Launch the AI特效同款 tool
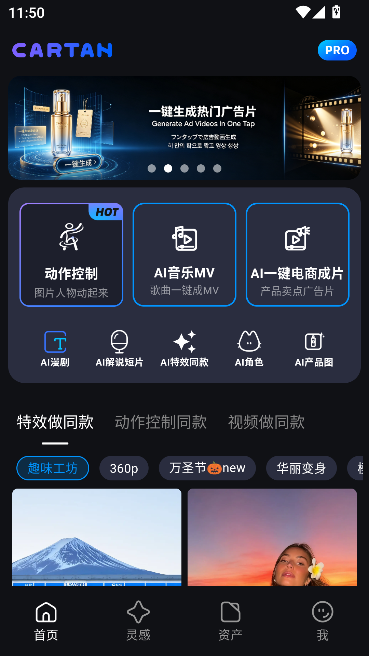The image size is (369, 656). [184, 349]
